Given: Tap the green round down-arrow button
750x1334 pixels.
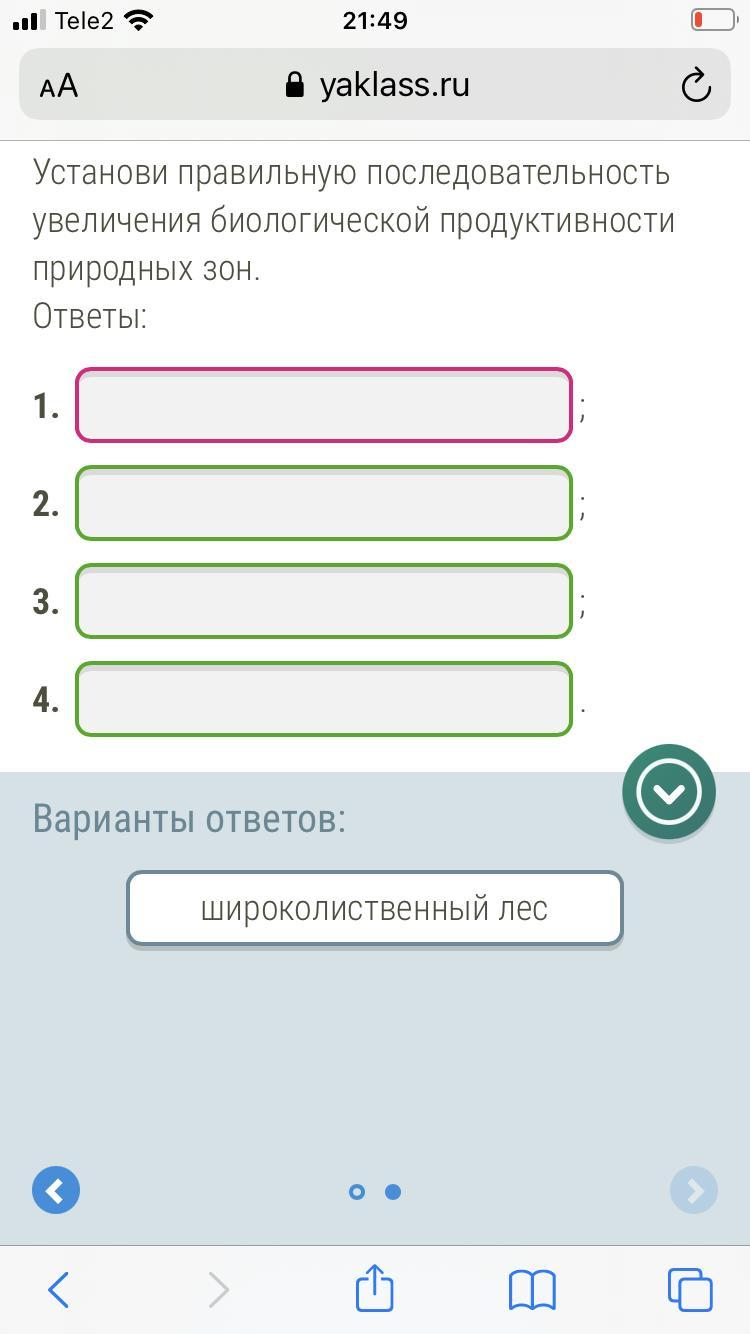Looking at the screenshot, I should [668, 792].
